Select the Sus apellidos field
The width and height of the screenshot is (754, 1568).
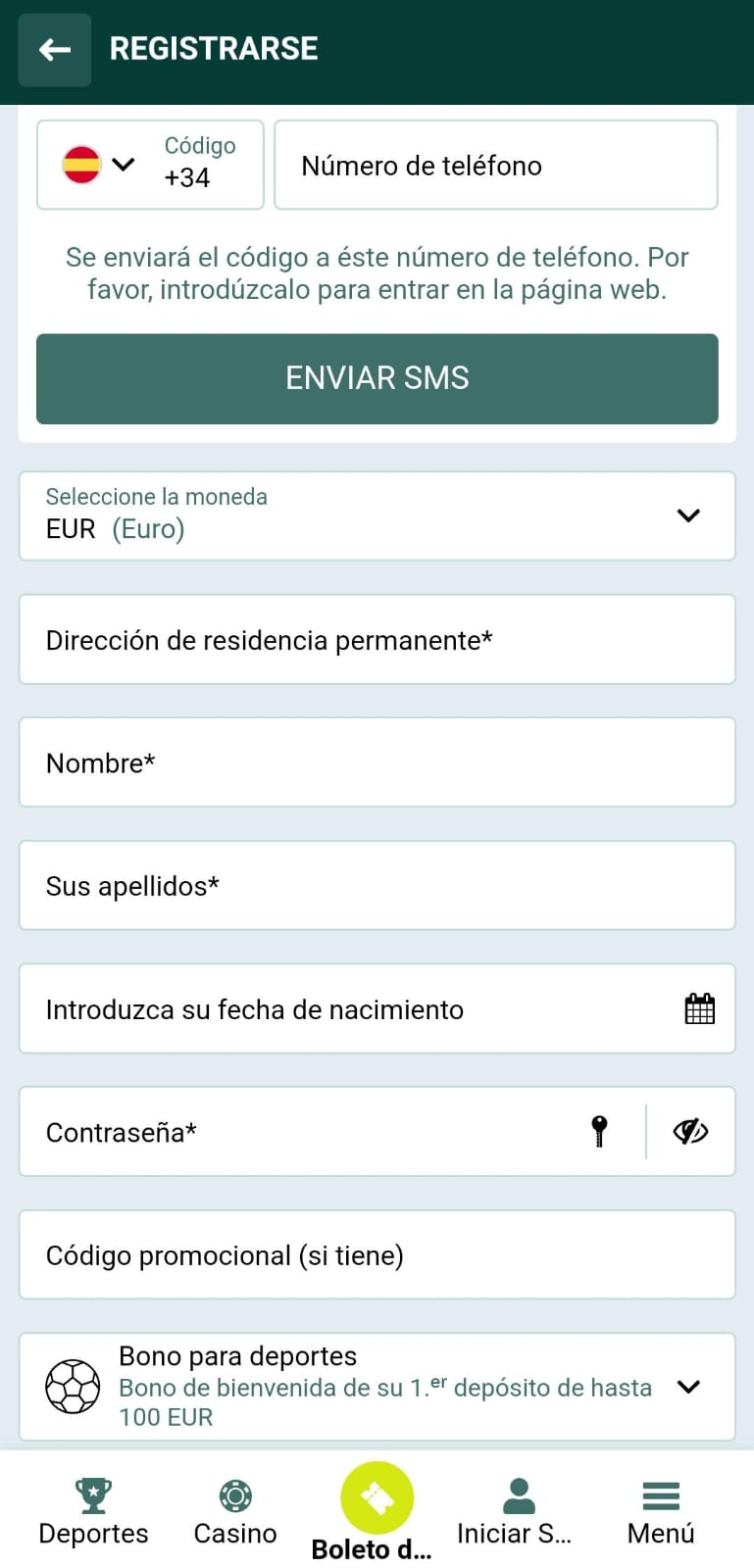pyautogui.click(x=377, y=886)
